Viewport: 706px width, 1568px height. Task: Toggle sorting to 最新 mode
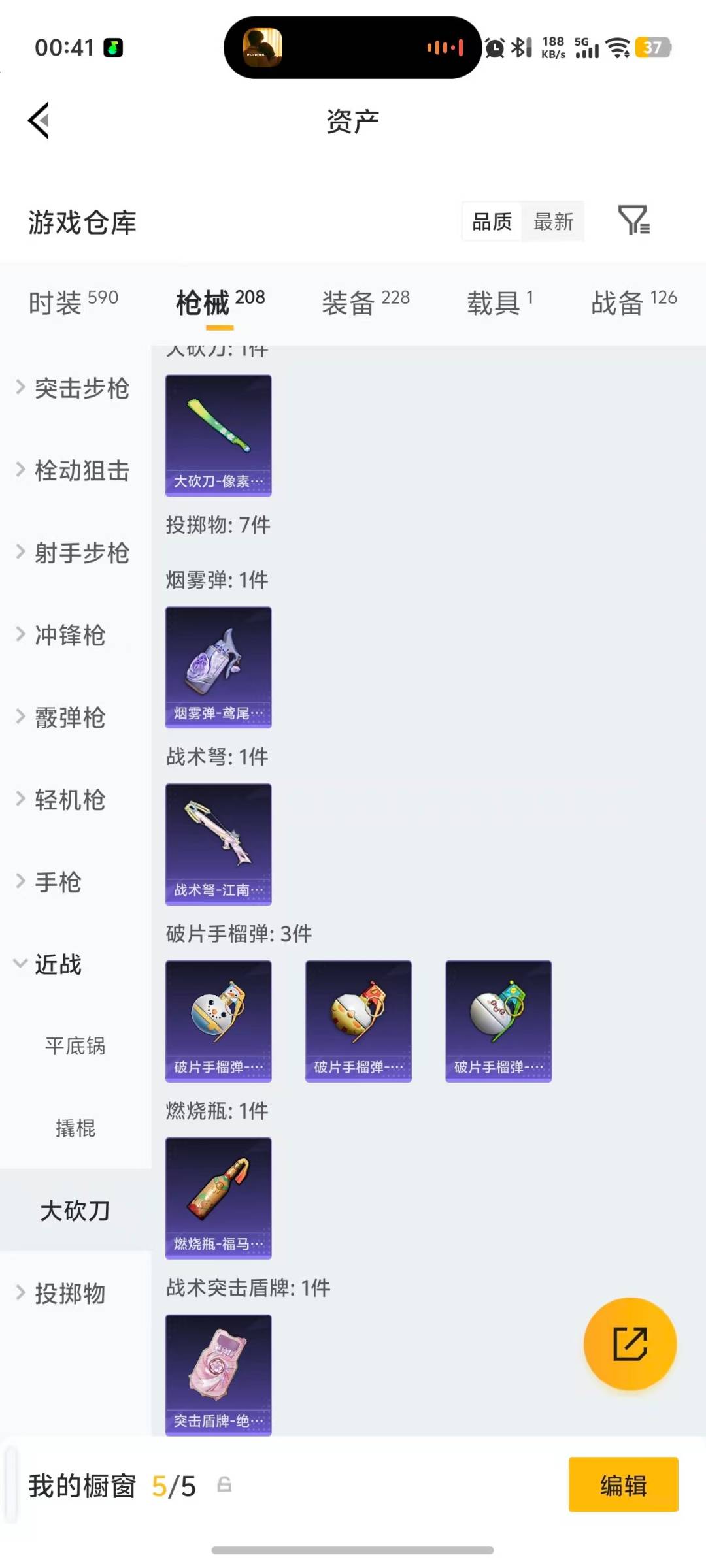click(x=552, y=222)
